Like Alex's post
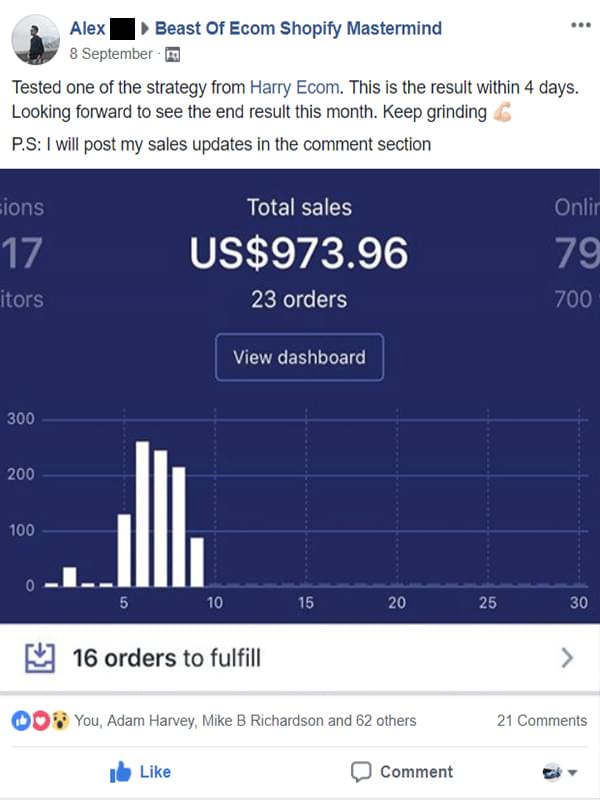600x800 pixels. 140,772
